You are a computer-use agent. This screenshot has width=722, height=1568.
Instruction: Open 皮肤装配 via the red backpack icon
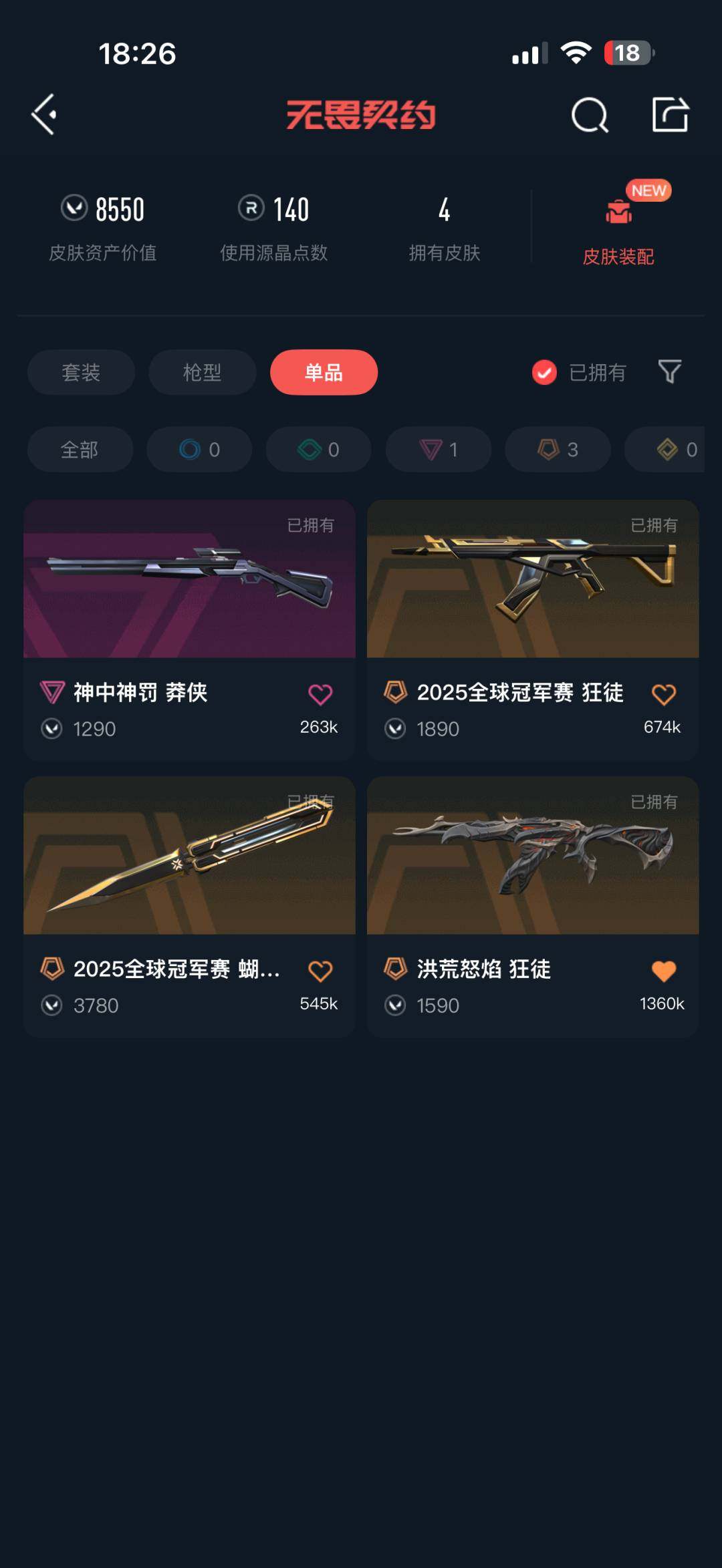[618, 212]
